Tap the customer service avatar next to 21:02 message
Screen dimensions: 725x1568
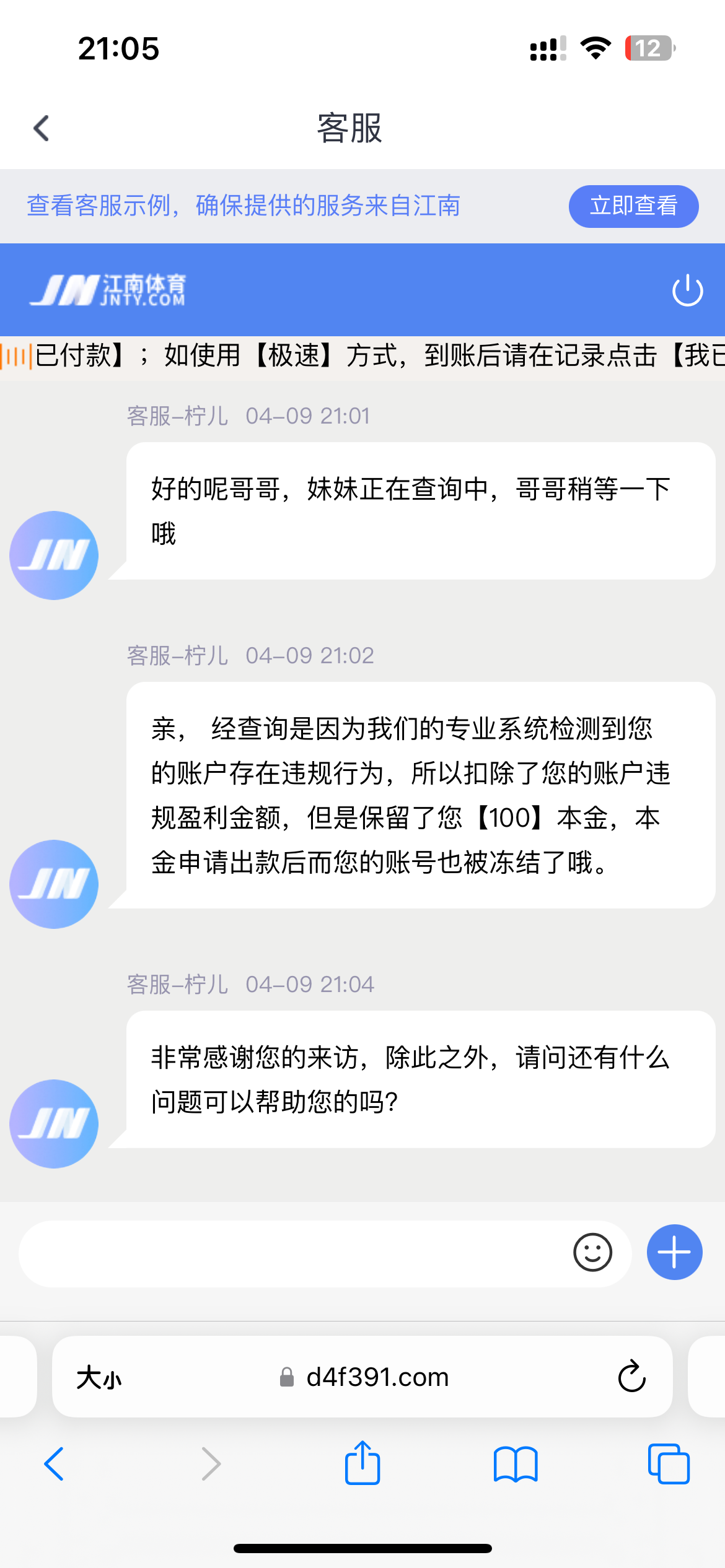pyautogui.click(x=54, y=884)
